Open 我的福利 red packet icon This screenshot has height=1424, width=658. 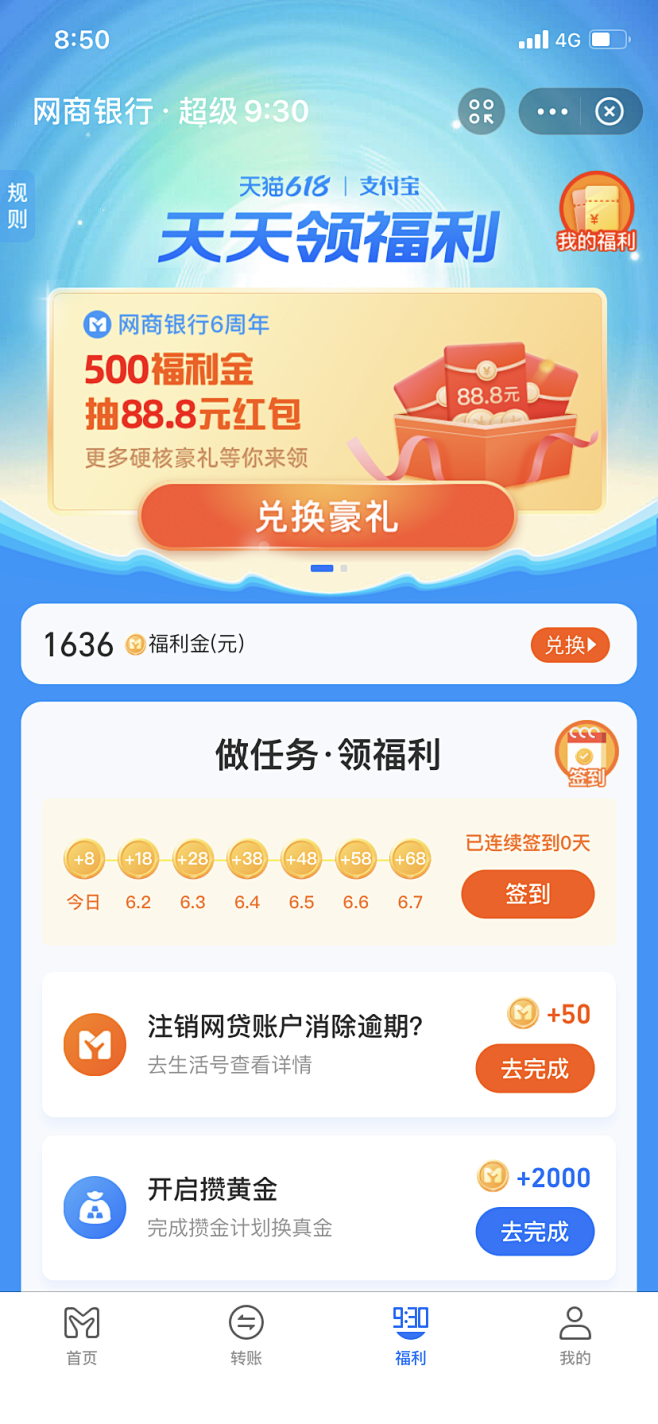[596, 212]
